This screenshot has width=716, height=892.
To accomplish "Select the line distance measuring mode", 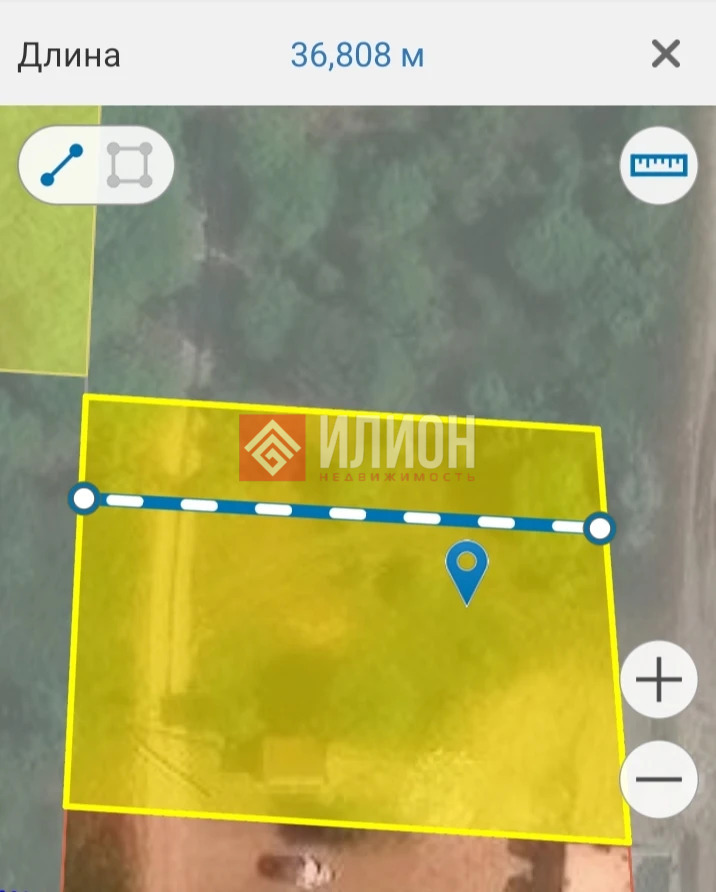I will tap(61, 165).
